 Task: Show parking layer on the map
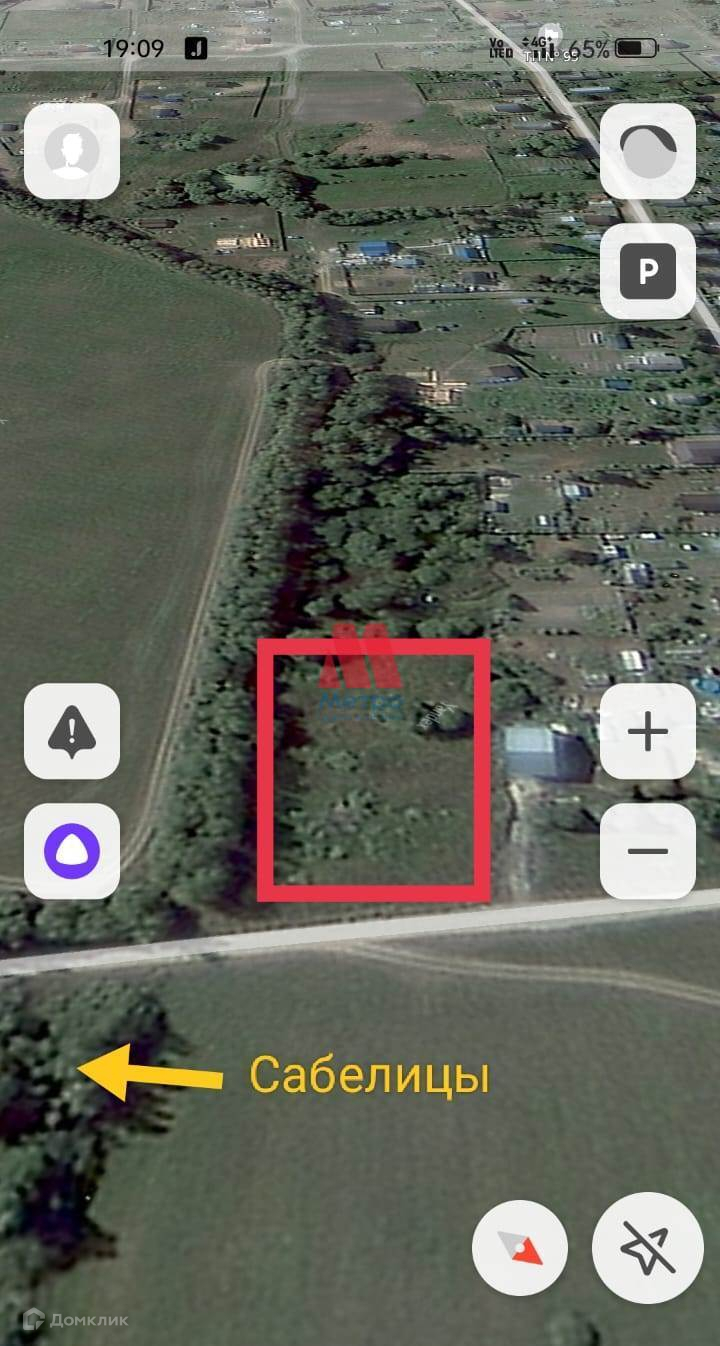coord(648,271)
